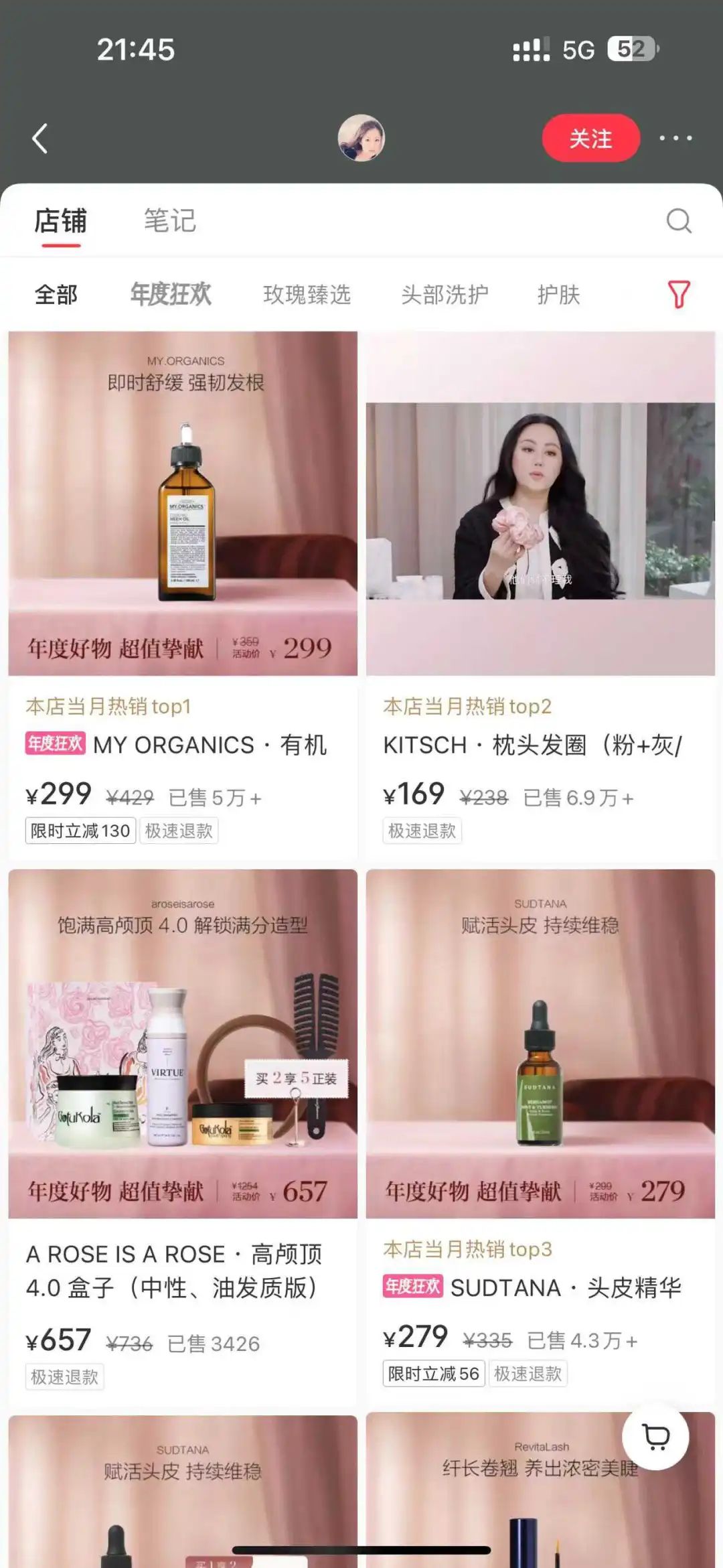Screen dimensions: 723x1568
Task: Open the shop owner's avatar
Action: [x=361, y=138]
